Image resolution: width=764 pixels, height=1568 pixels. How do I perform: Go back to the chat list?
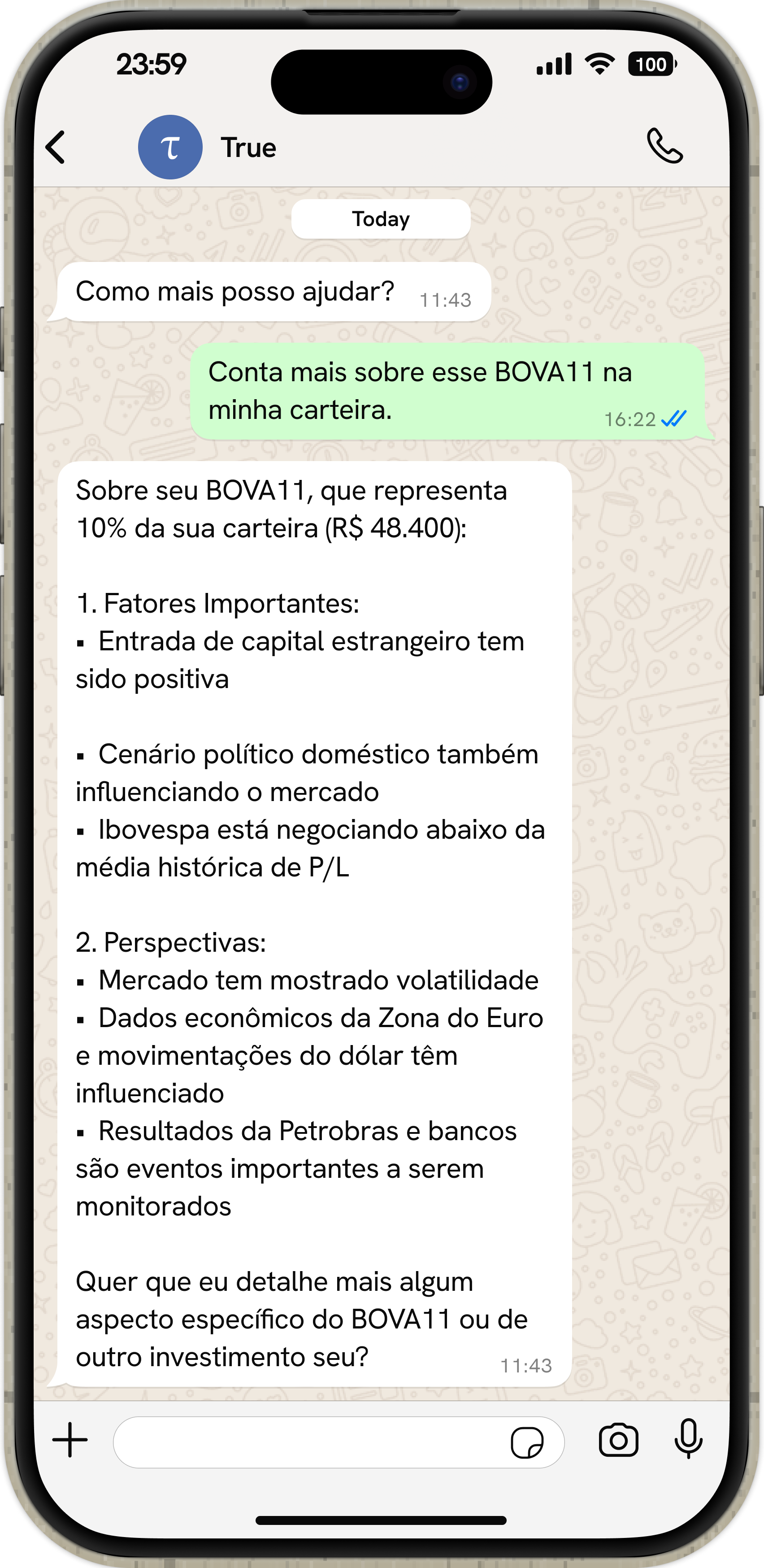coord(56,148)
